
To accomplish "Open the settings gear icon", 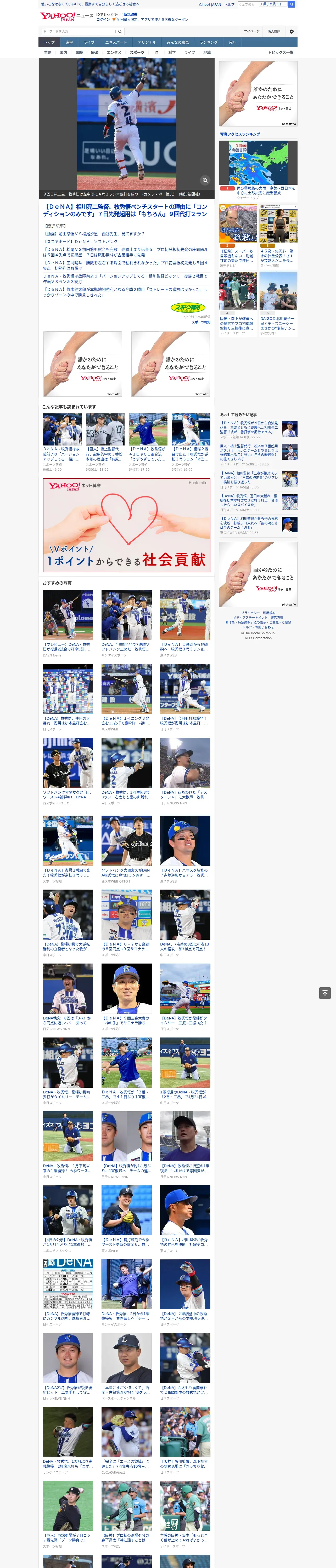I will [x=292, y=31].
